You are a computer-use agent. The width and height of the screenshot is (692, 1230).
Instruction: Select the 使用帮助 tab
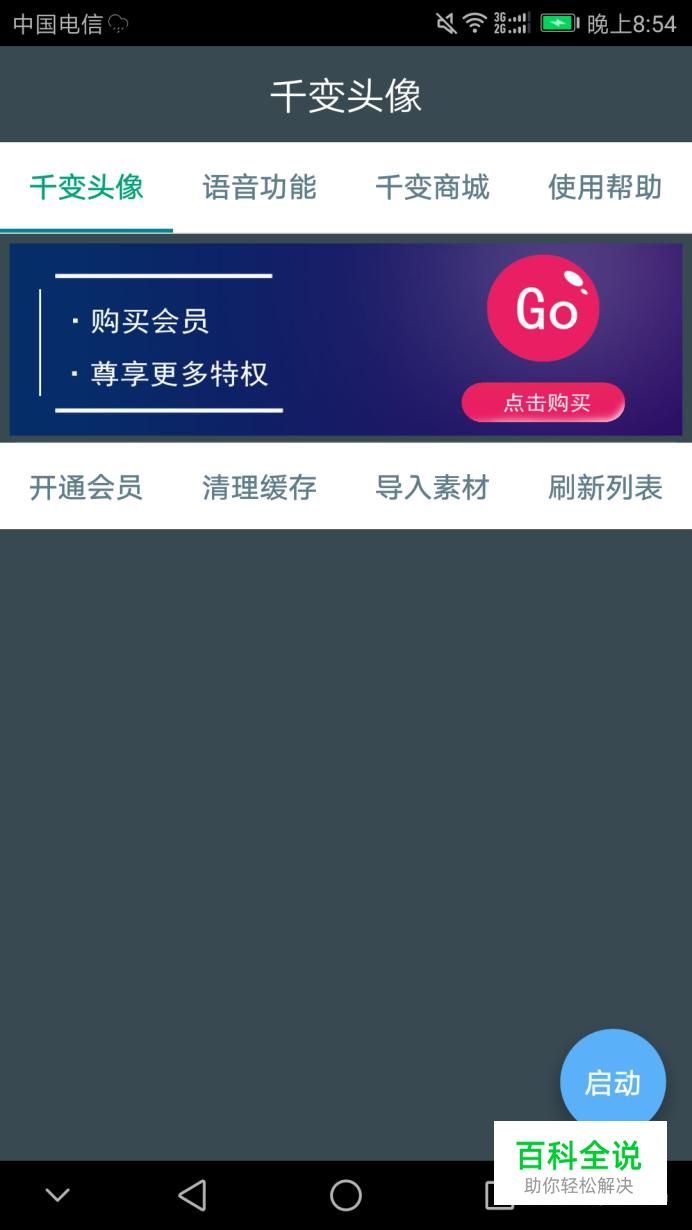click(x=605, y=187)
